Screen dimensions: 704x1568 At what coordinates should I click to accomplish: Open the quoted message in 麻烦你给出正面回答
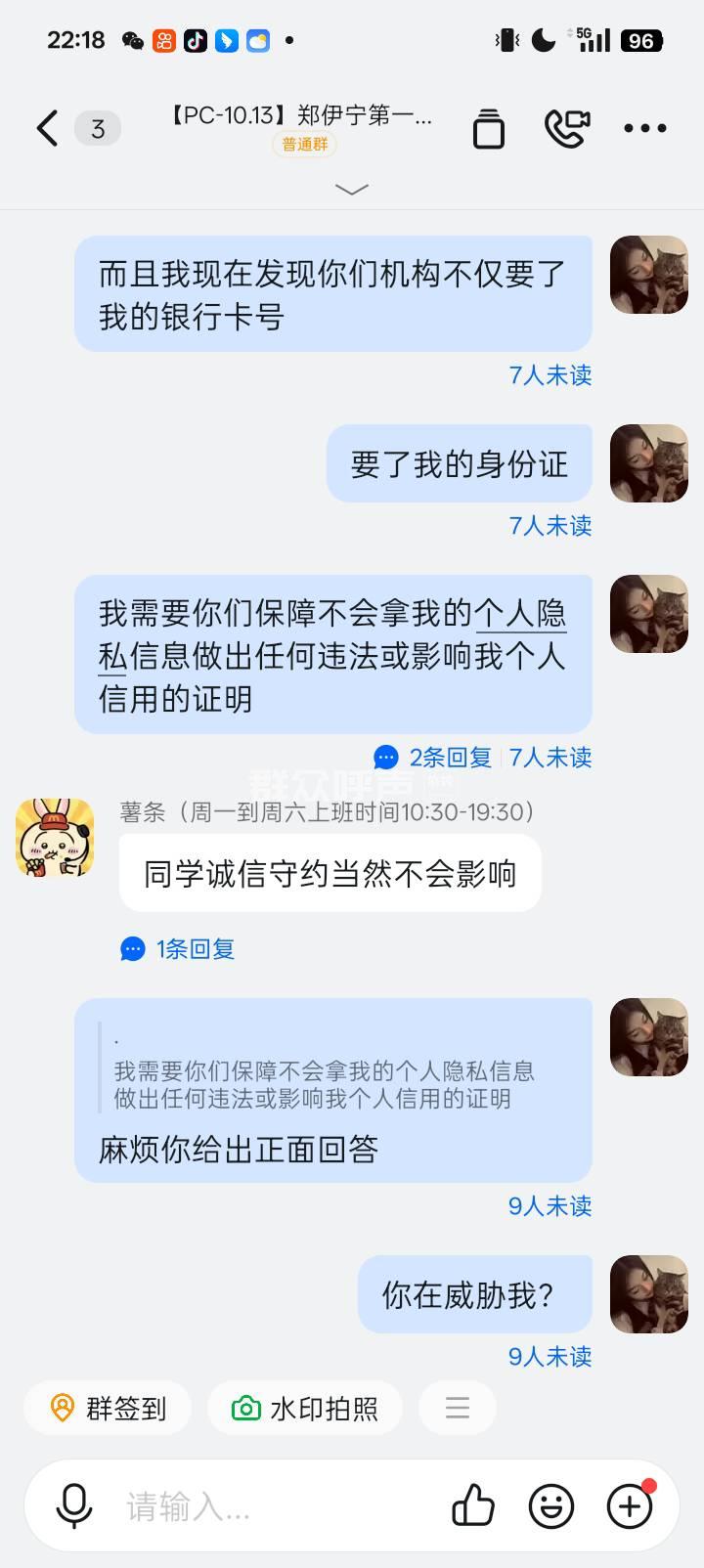pos(325,1085)
